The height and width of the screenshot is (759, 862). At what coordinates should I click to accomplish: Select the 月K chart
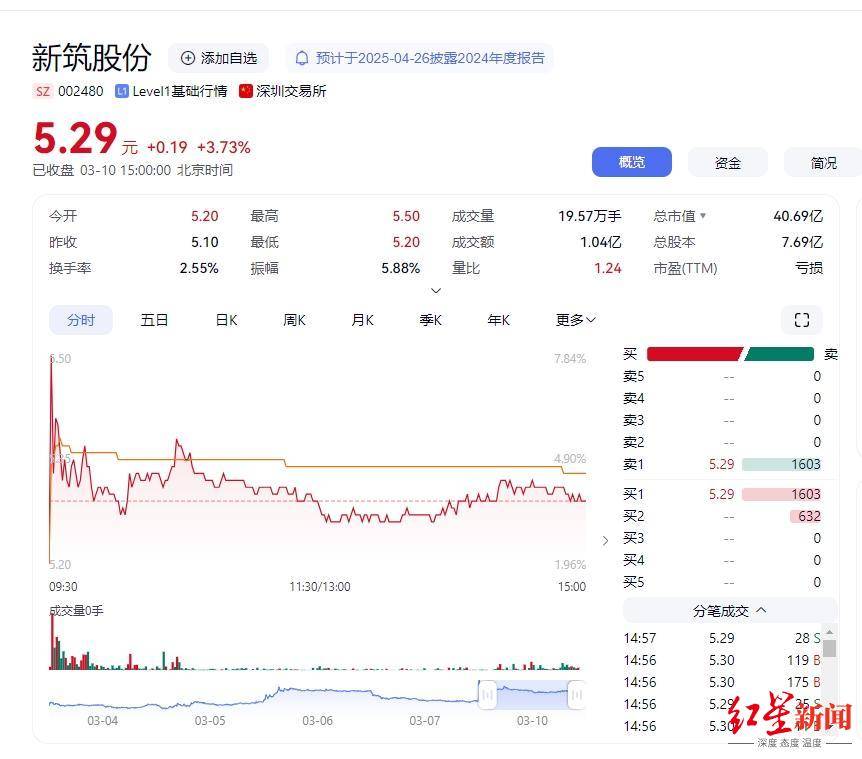coord(362,320)
